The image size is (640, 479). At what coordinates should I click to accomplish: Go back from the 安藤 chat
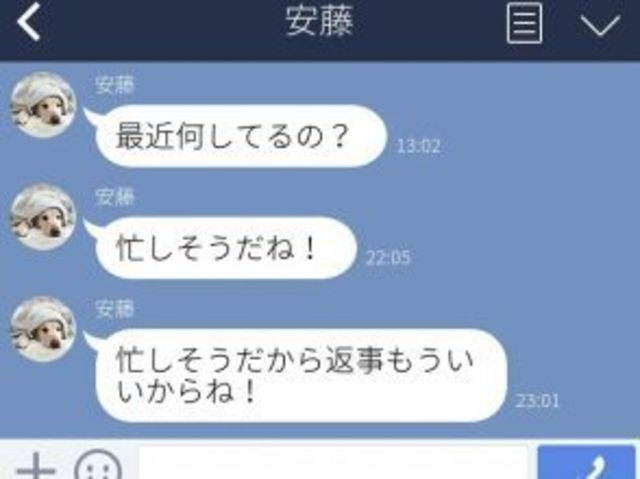[28, 24]
